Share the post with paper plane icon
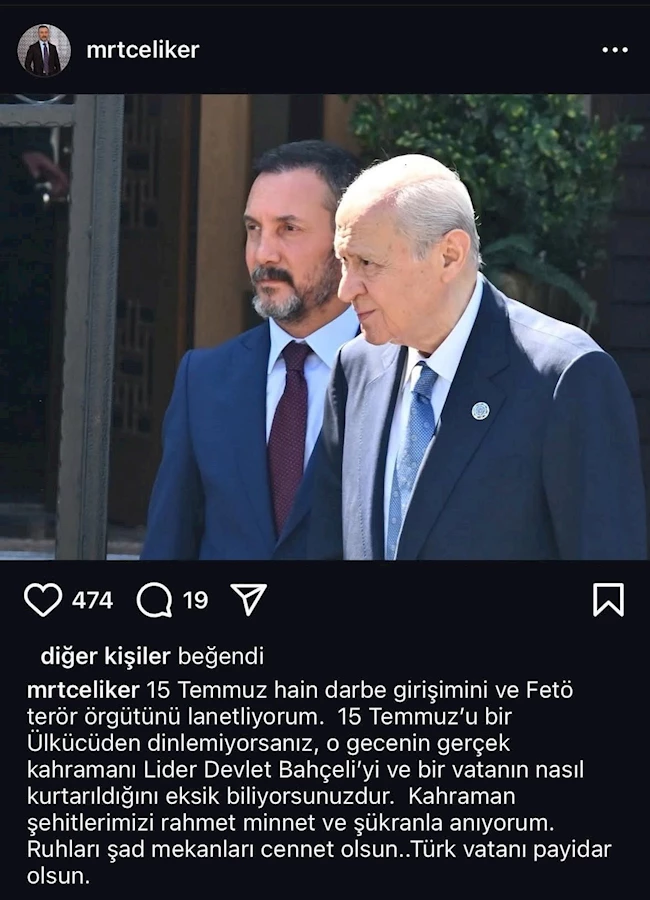The image size is (650, 900). pyautogui.click(x=249, y=600)
